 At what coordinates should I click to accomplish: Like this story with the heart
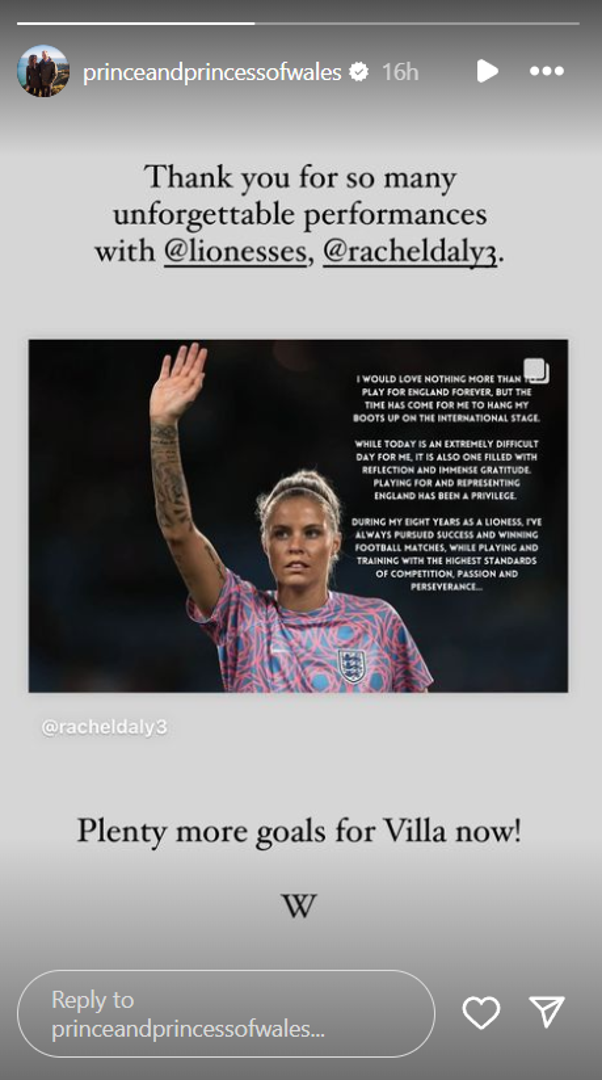coord(481,1013)
